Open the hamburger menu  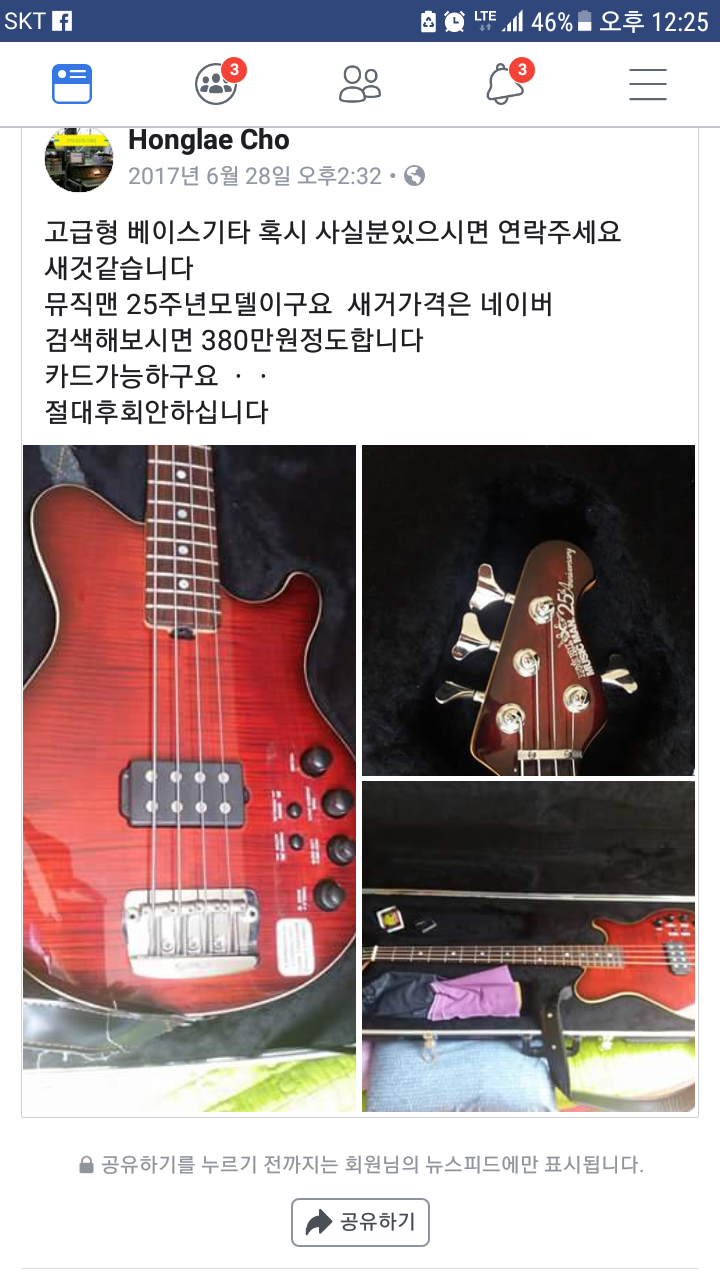[x=648, y=84]
